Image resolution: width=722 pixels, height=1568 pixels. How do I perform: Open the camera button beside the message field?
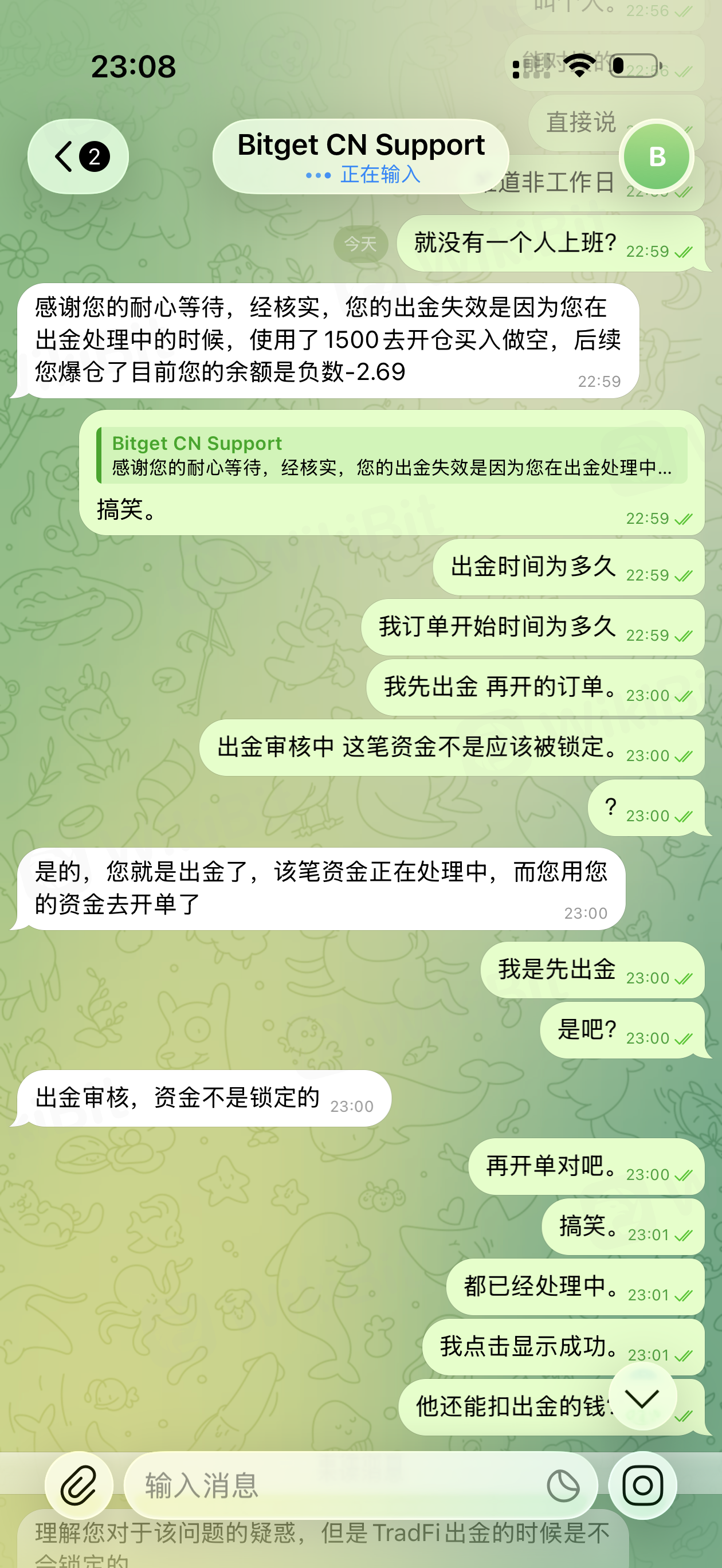[x=642, y=1485]
